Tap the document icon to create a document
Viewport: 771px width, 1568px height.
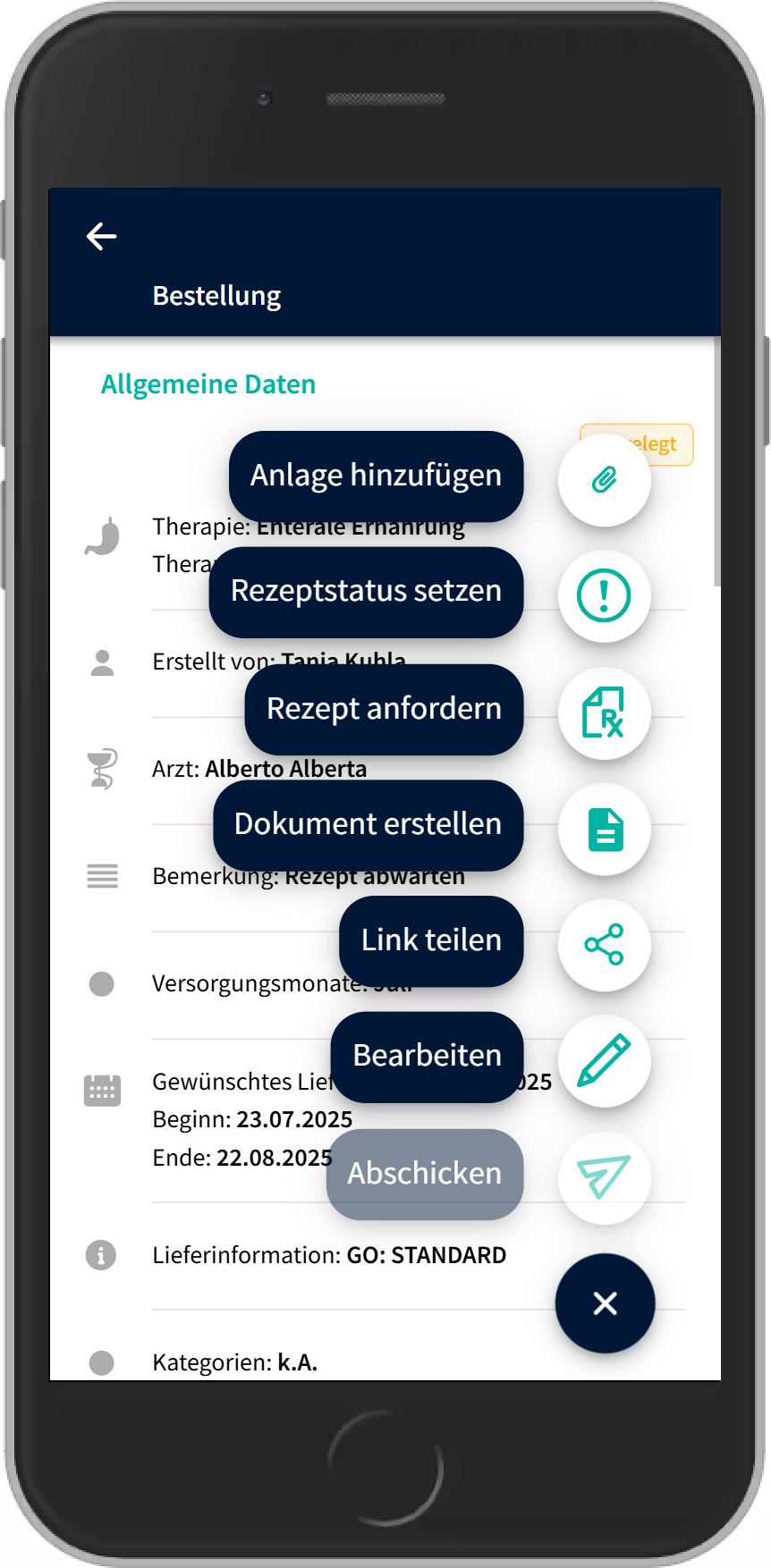click(605, 830)
